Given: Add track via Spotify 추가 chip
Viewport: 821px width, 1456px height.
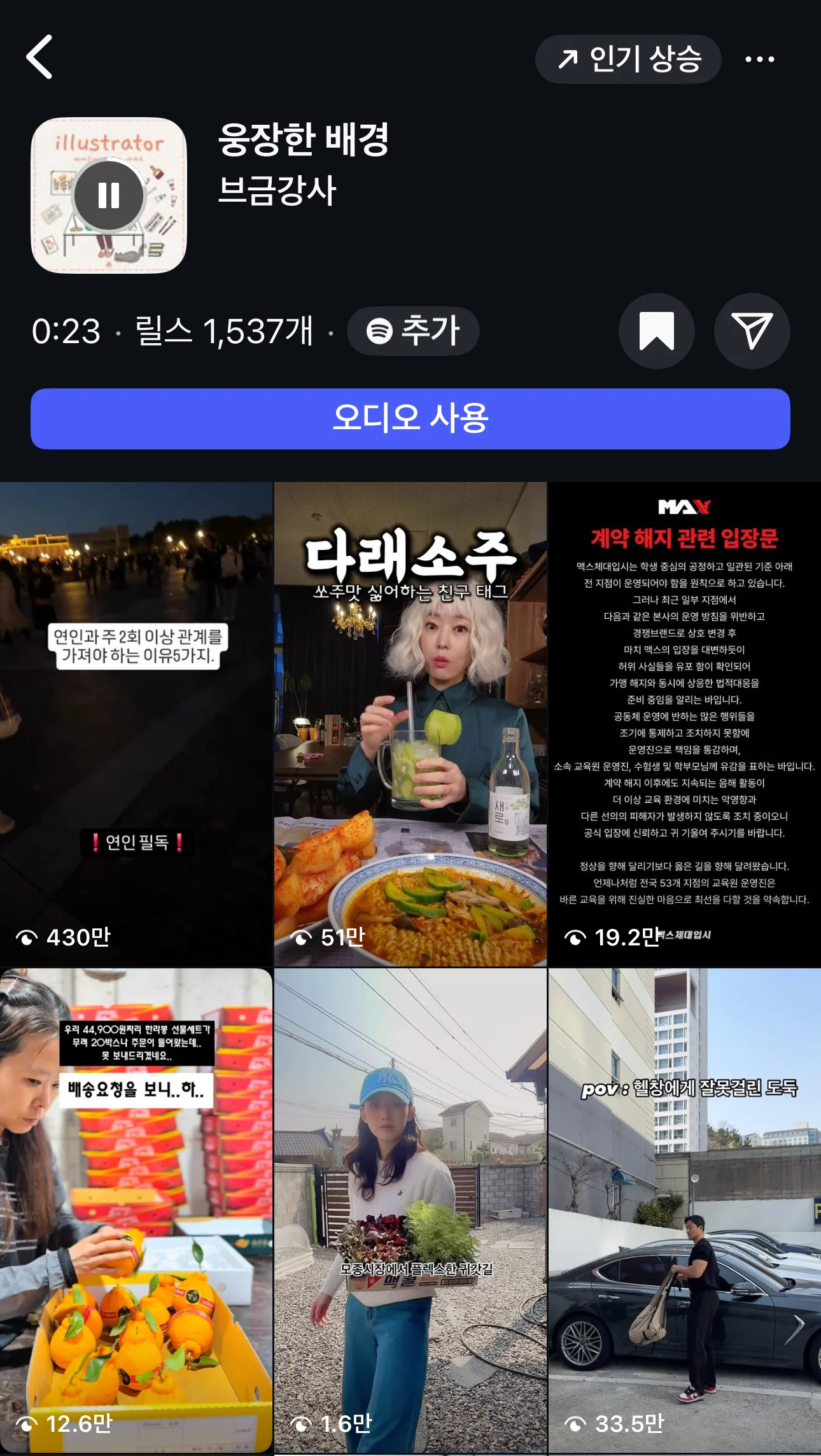Looking at the screenshot, I should point(413,331).
